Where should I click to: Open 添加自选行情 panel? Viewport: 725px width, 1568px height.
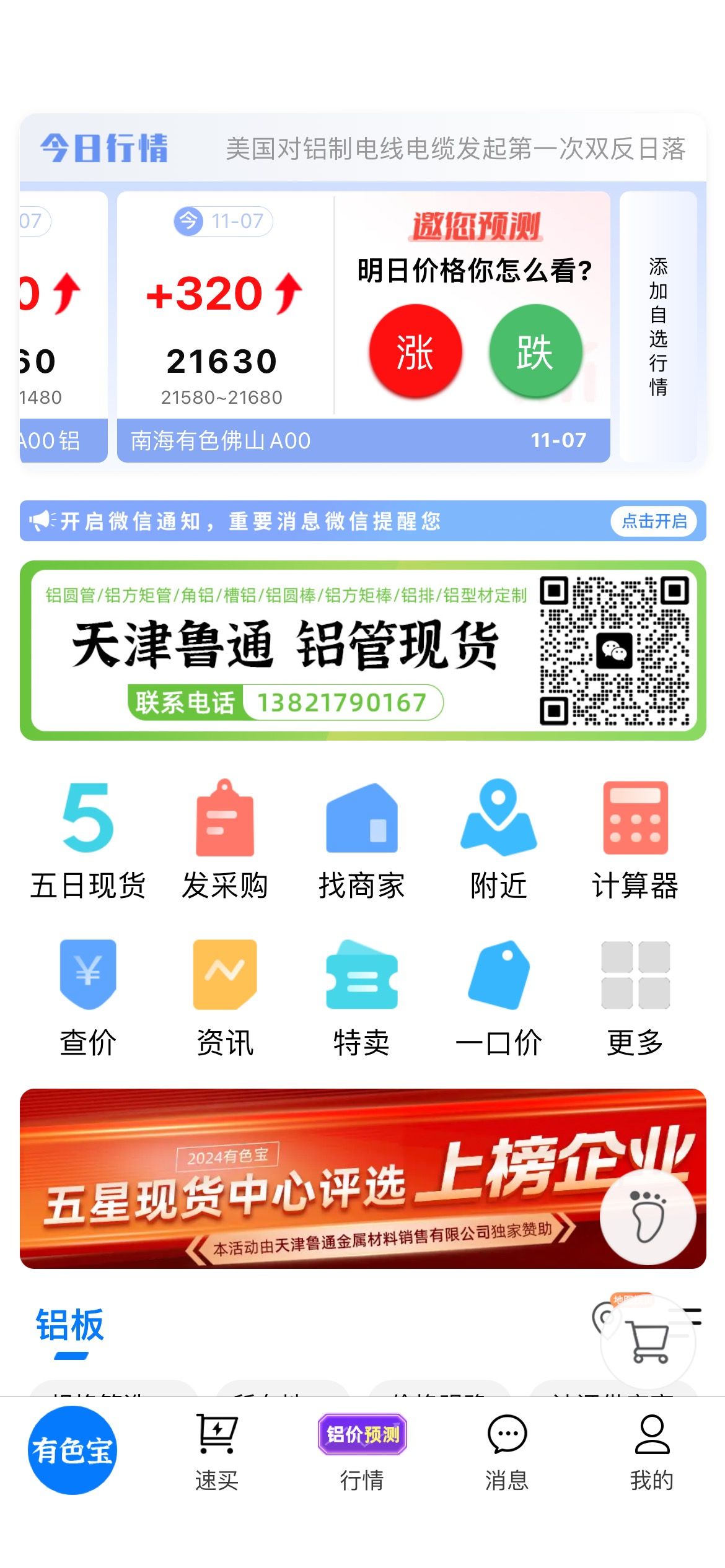tap(658, 326)
